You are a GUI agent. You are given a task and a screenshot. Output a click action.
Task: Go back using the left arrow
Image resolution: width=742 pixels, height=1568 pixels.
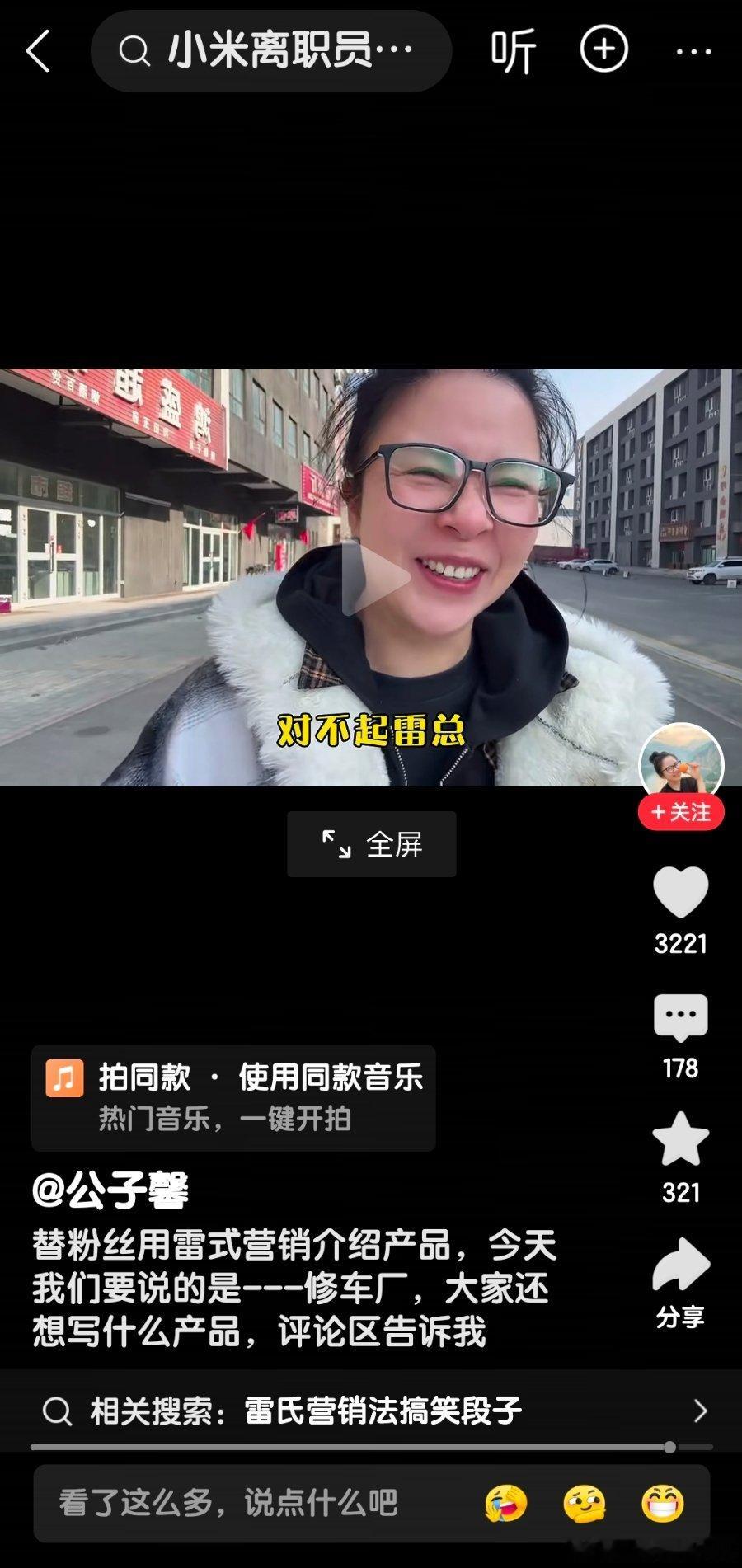click(35, 51)
